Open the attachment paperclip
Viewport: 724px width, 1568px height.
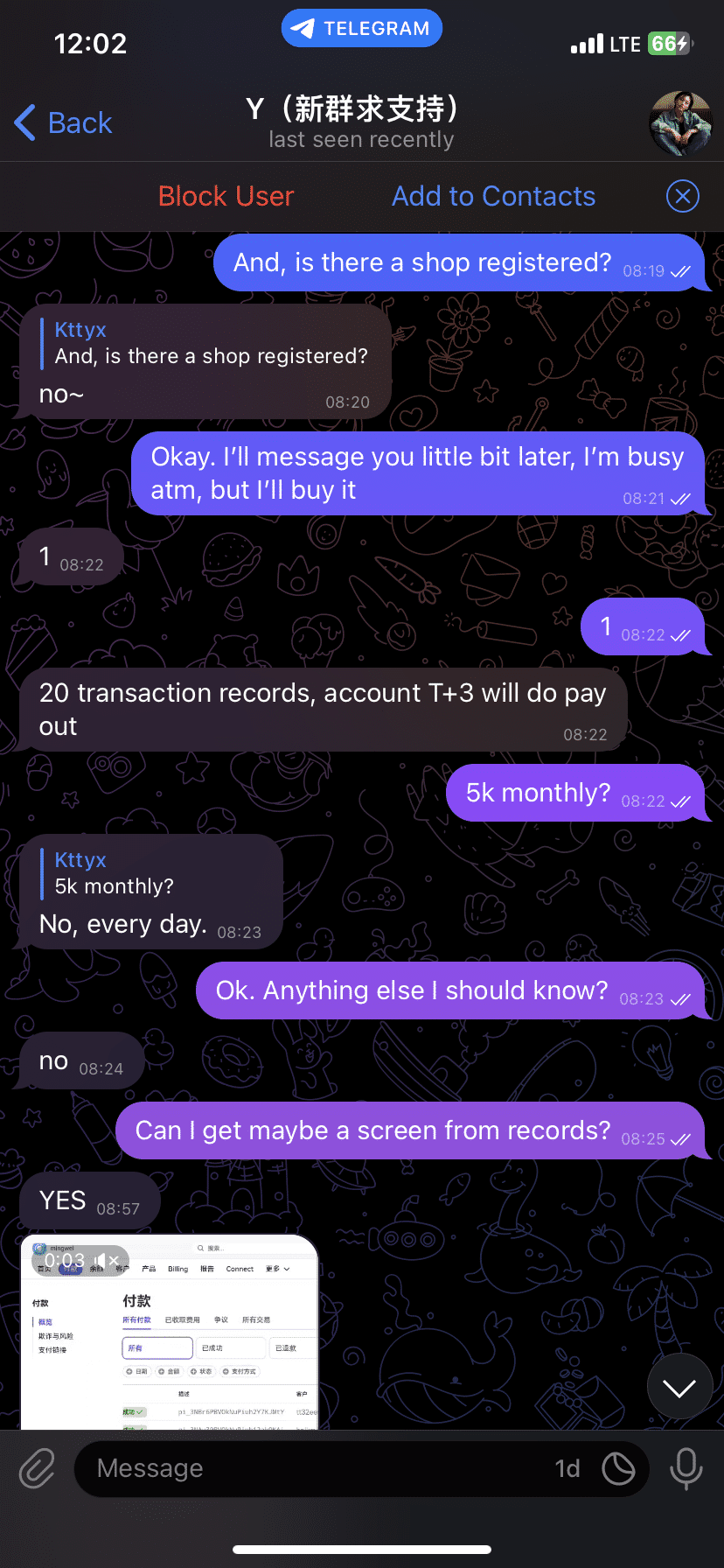[x=37, y=1468]
